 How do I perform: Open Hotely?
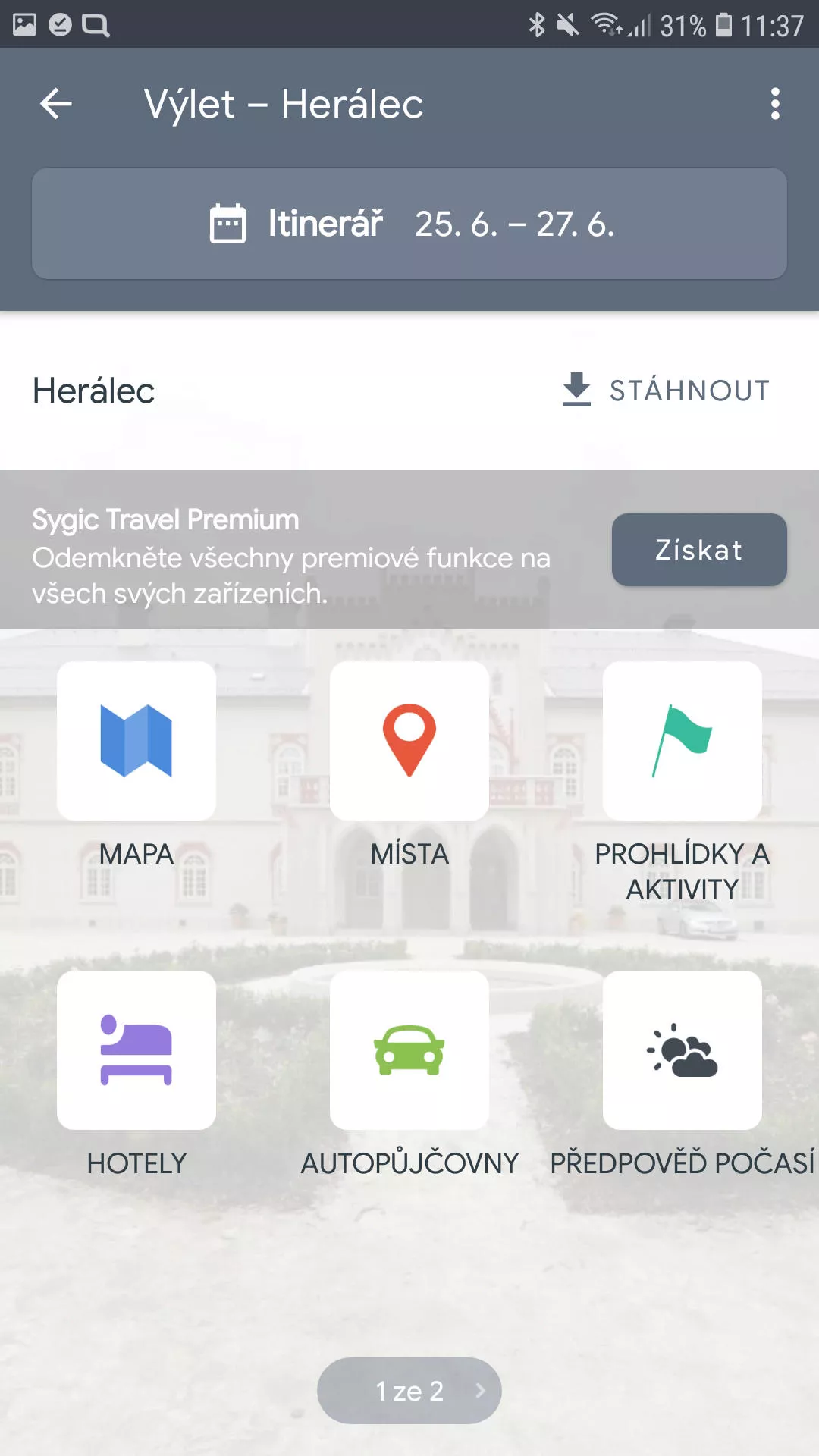(136, 1050)
